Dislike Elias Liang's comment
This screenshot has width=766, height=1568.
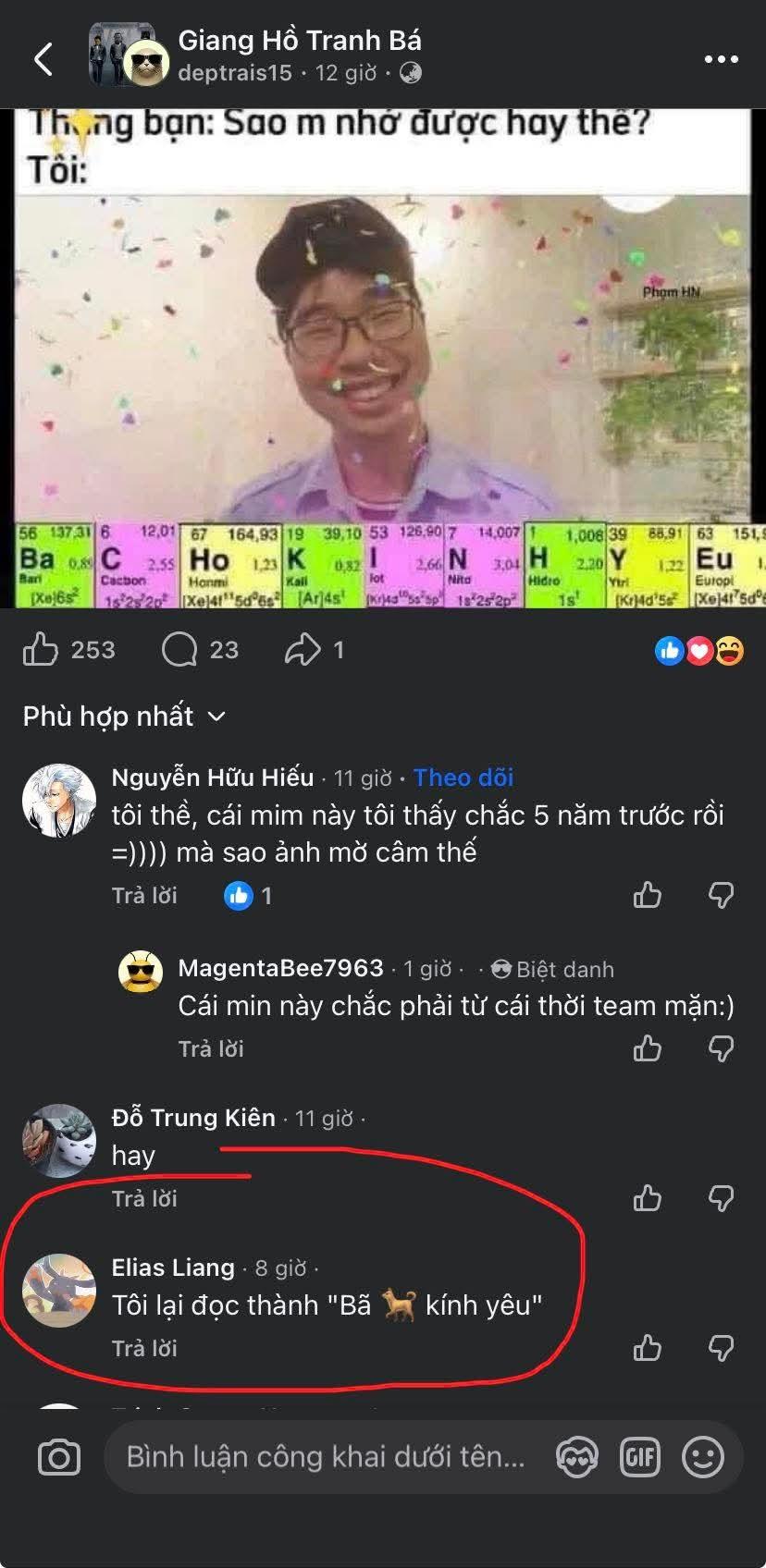pos(721,1348)
